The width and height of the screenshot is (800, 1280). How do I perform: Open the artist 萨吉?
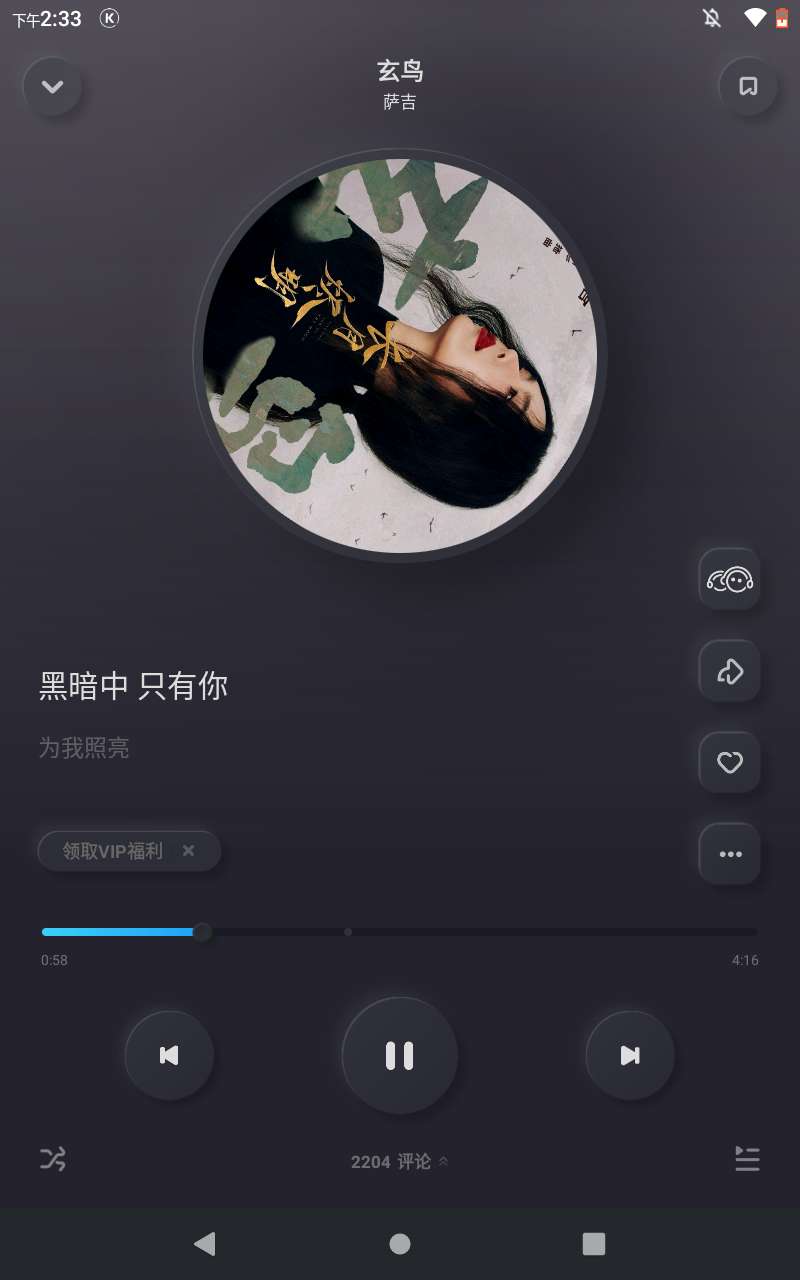[x=400, y=102]
